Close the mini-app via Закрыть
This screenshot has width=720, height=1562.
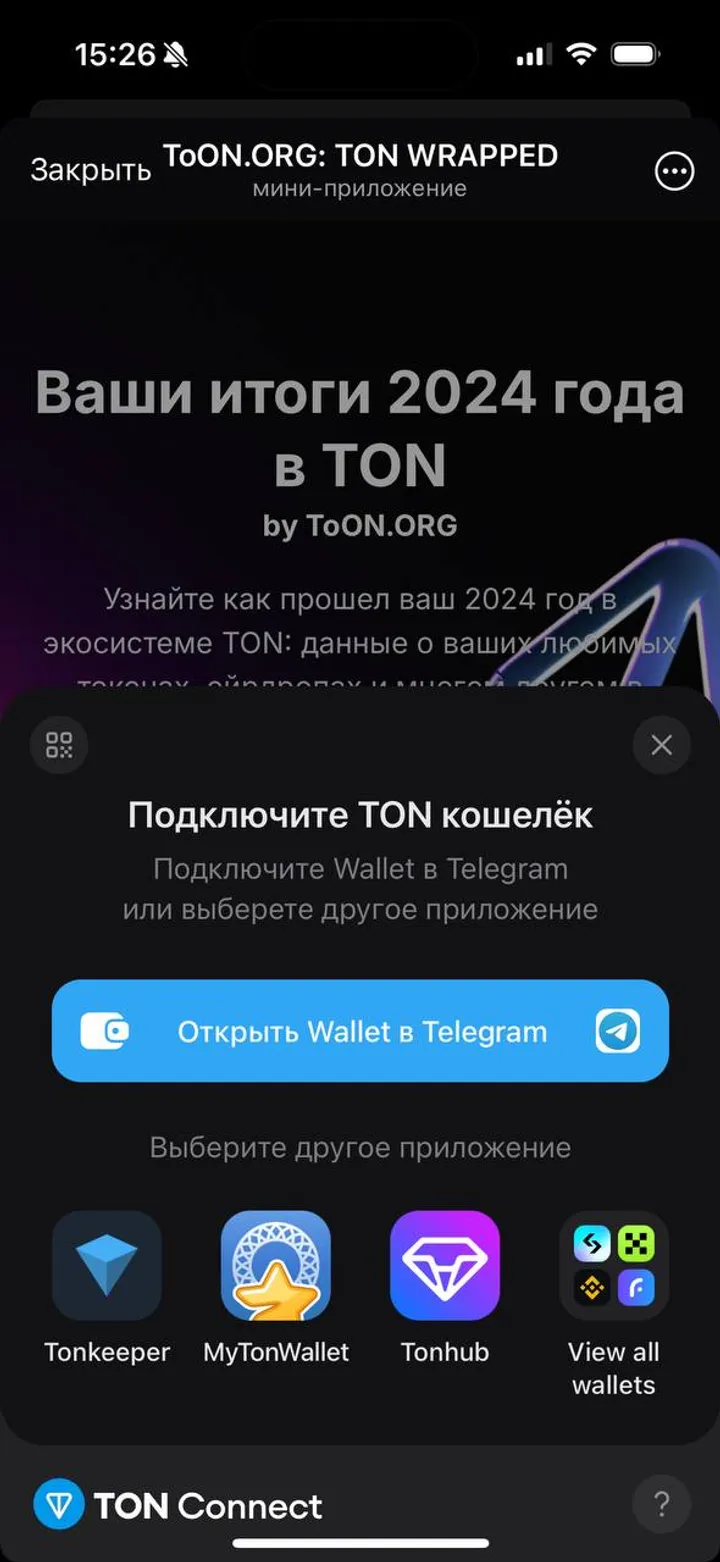(x=91, y=171)
